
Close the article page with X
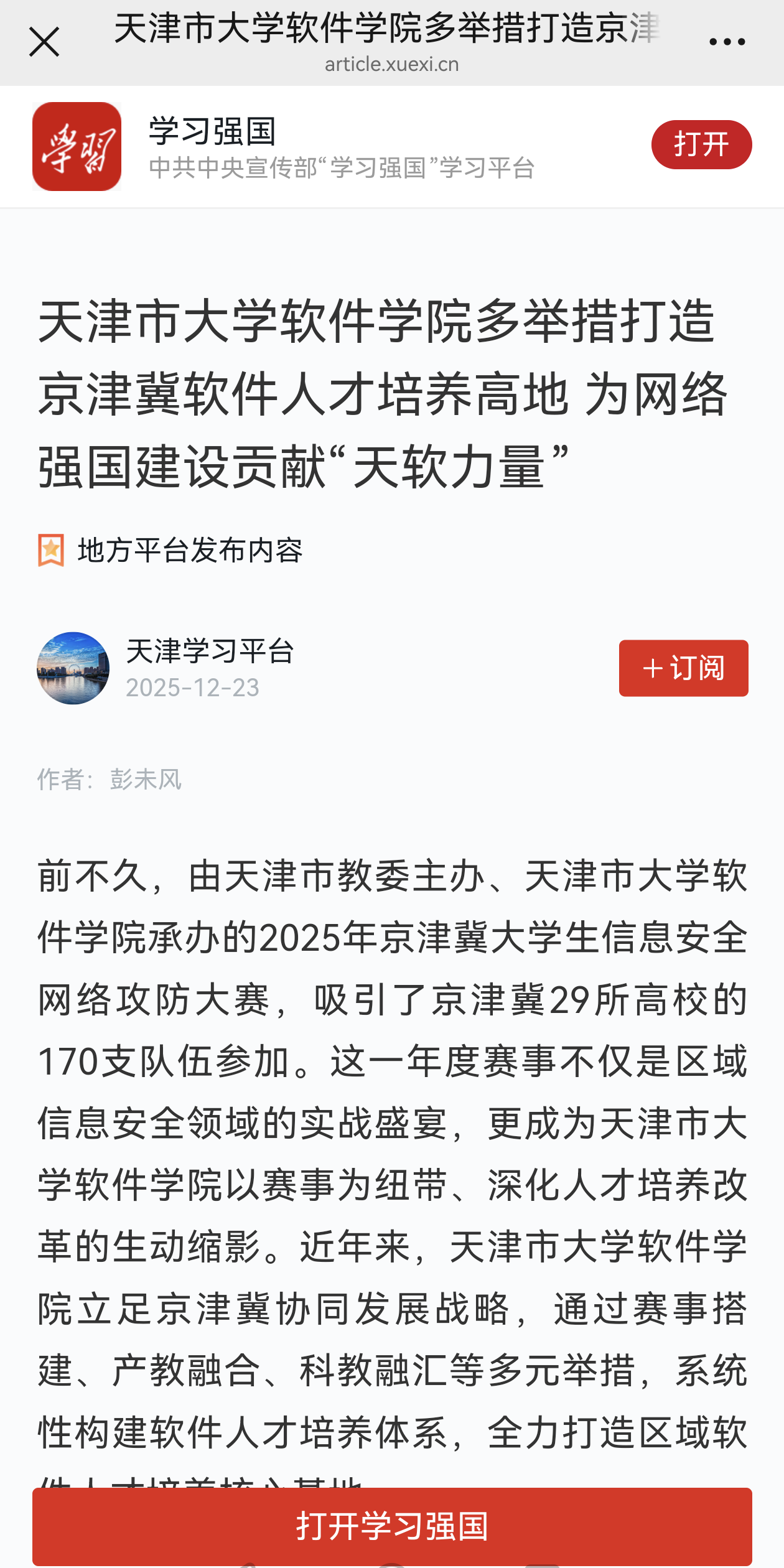coord(44,42)
